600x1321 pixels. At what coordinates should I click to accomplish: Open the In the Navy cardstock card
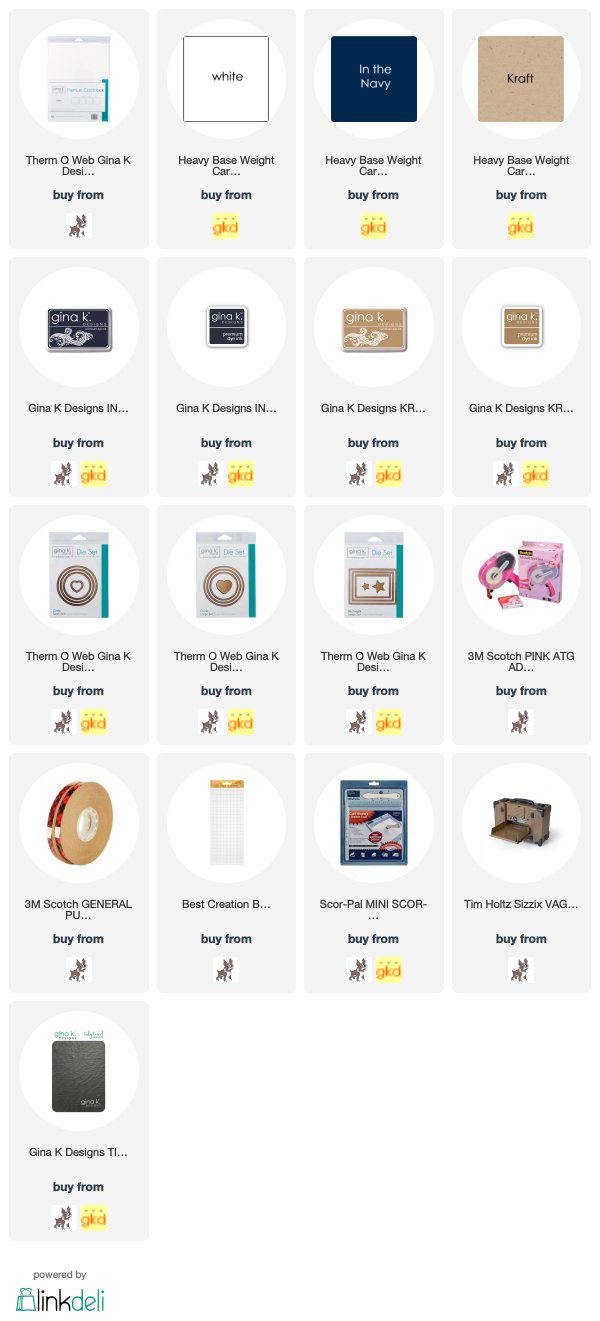pyautogui.click(x=373, y=129)
